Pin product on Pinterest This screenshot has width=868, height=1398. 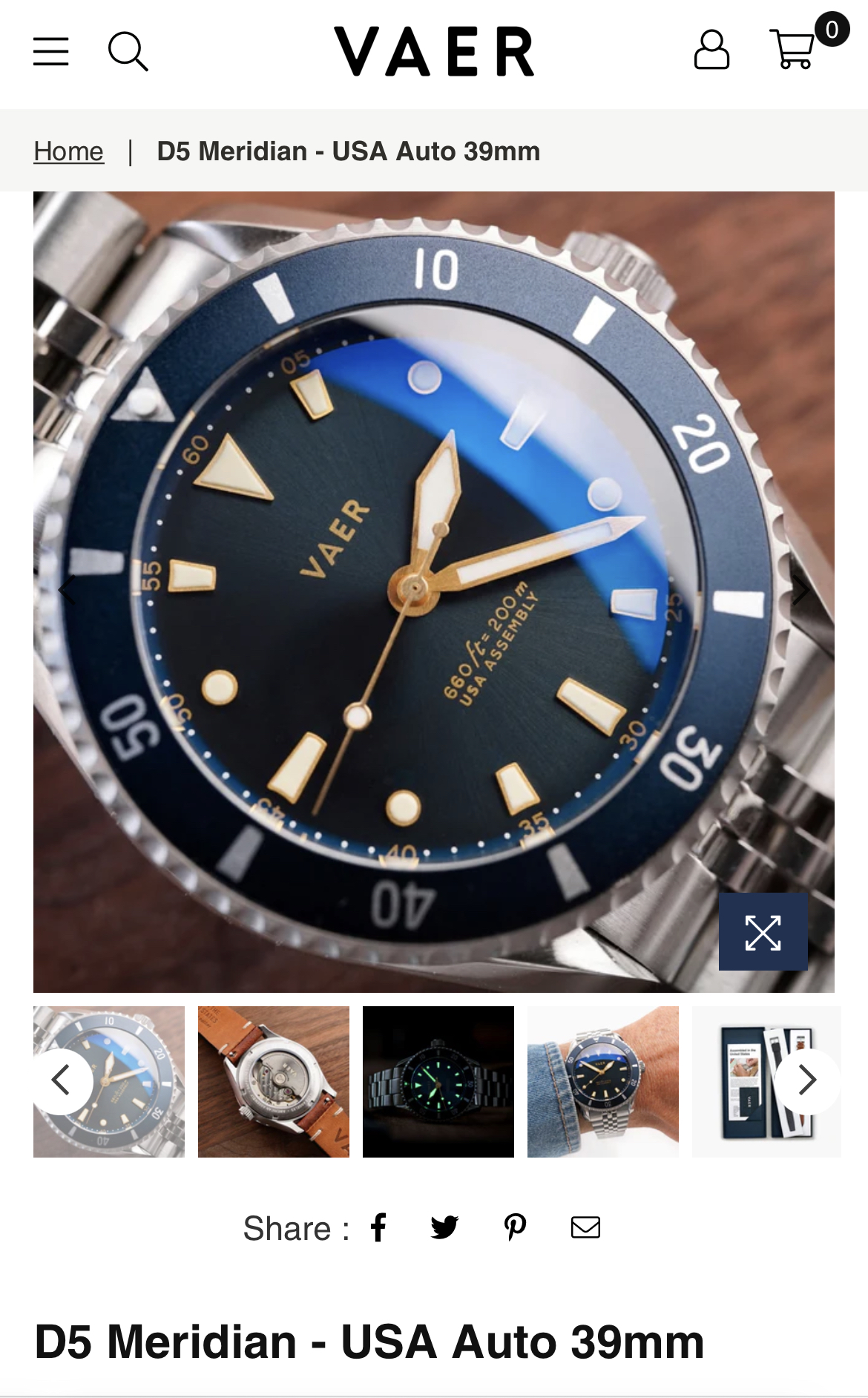point(515,1227)
